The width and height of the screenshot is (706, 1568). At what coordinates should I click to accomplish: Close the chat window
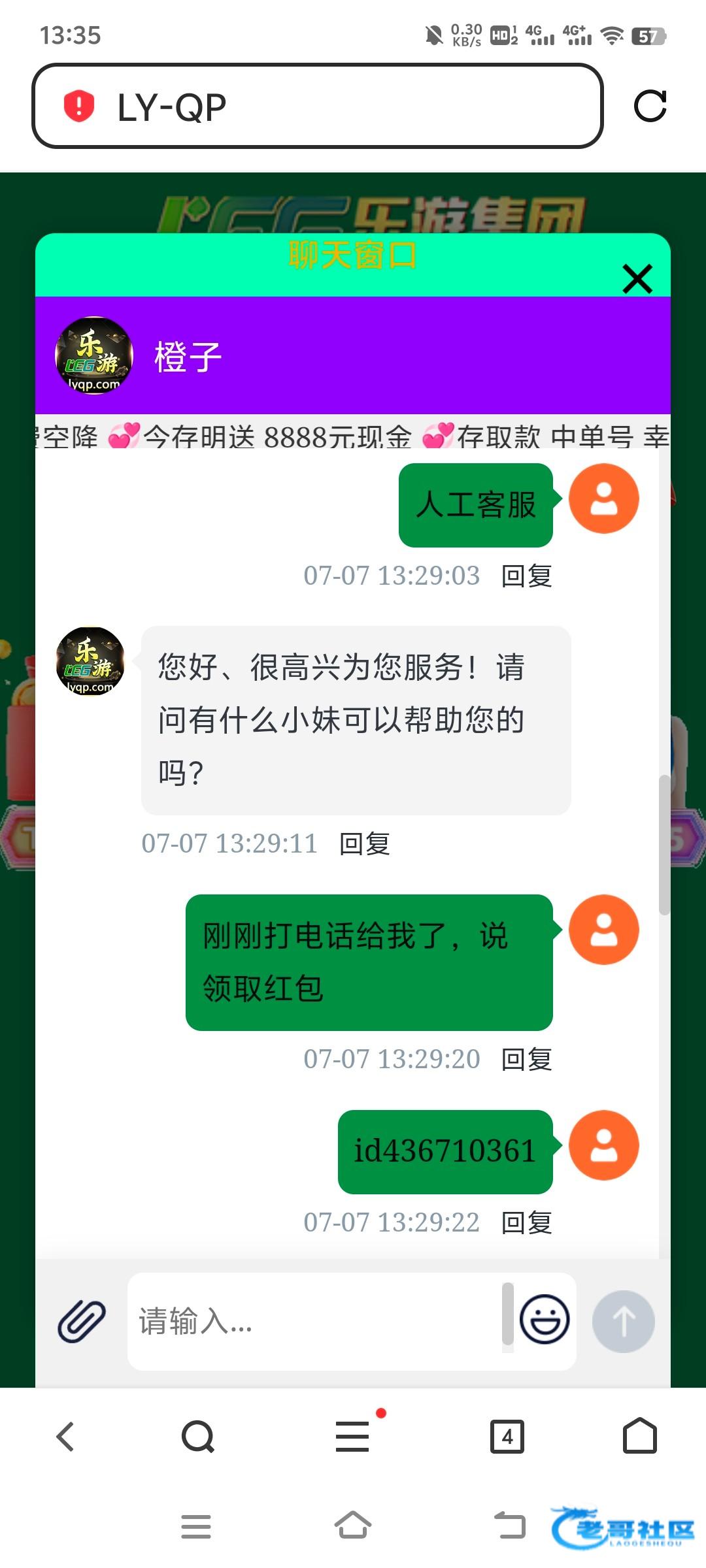[x=637, y=279]
